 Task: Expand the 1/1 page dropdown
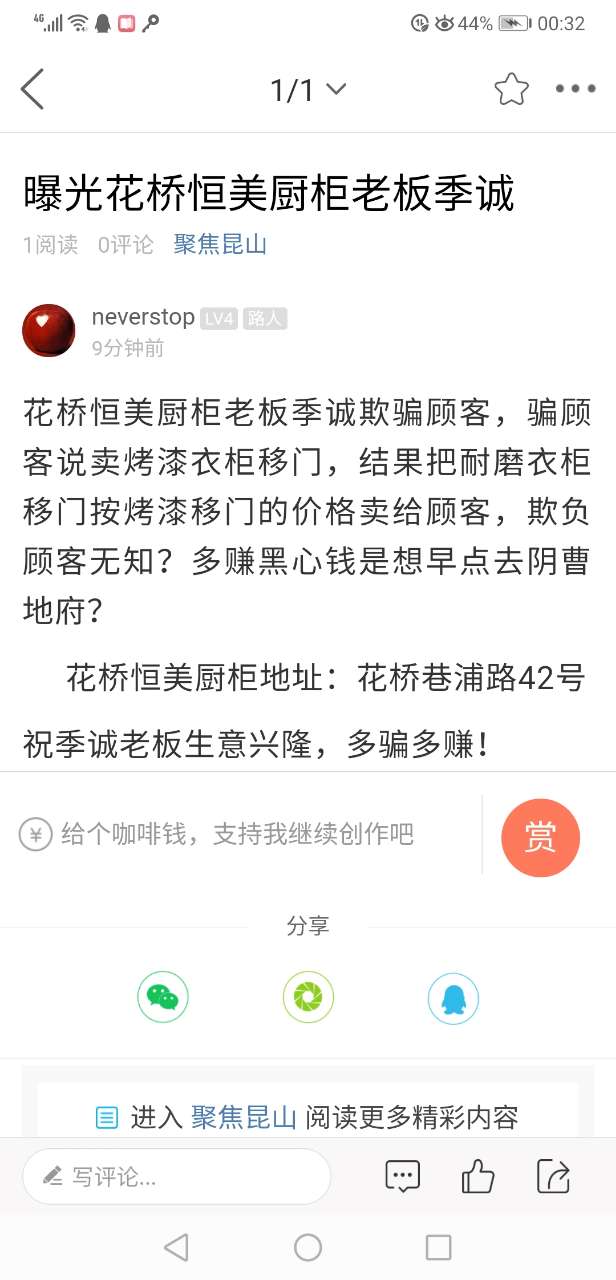tap(308, 90)
